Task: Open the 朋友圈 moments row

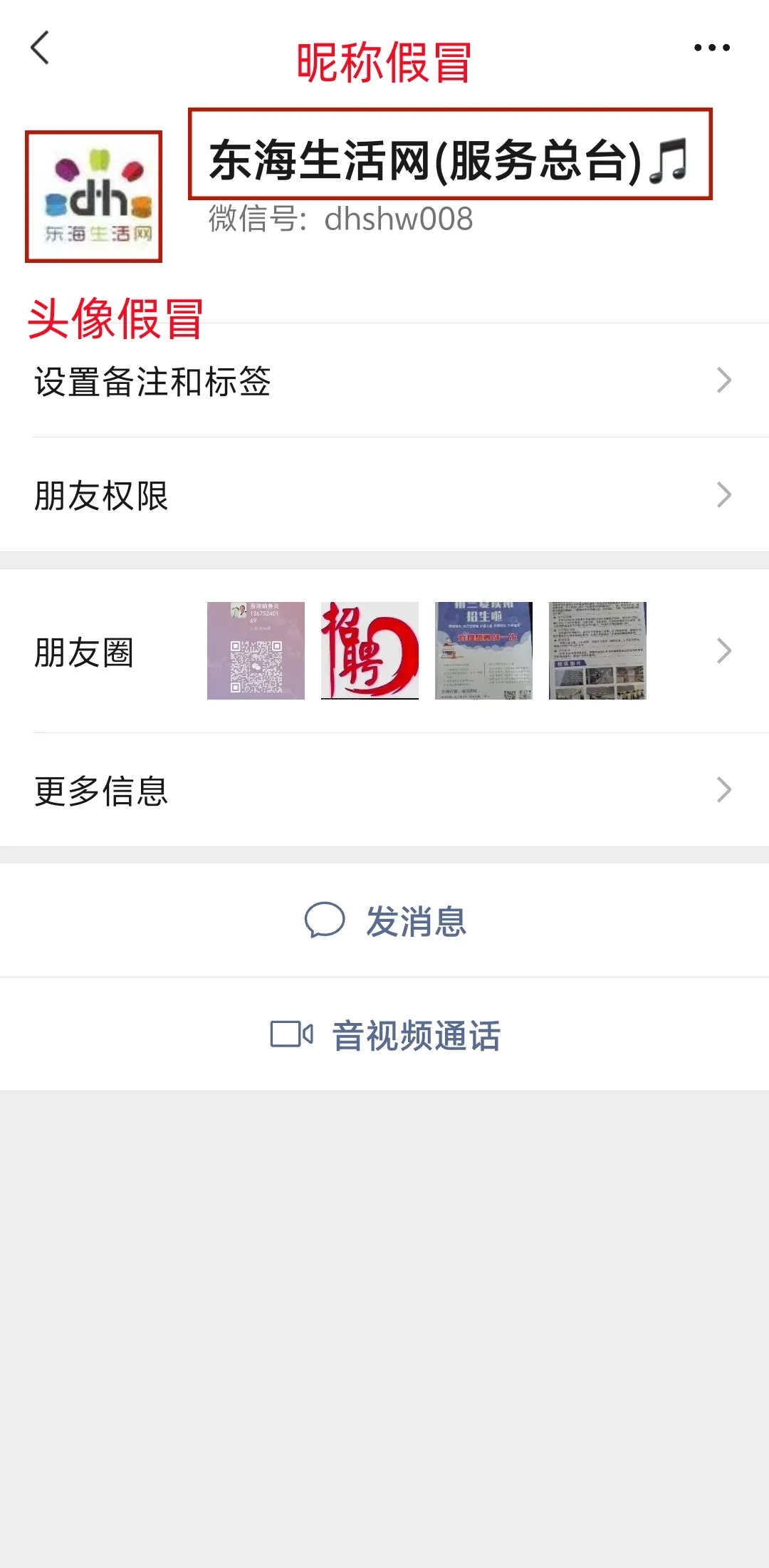Action: (x=384, y=651)
